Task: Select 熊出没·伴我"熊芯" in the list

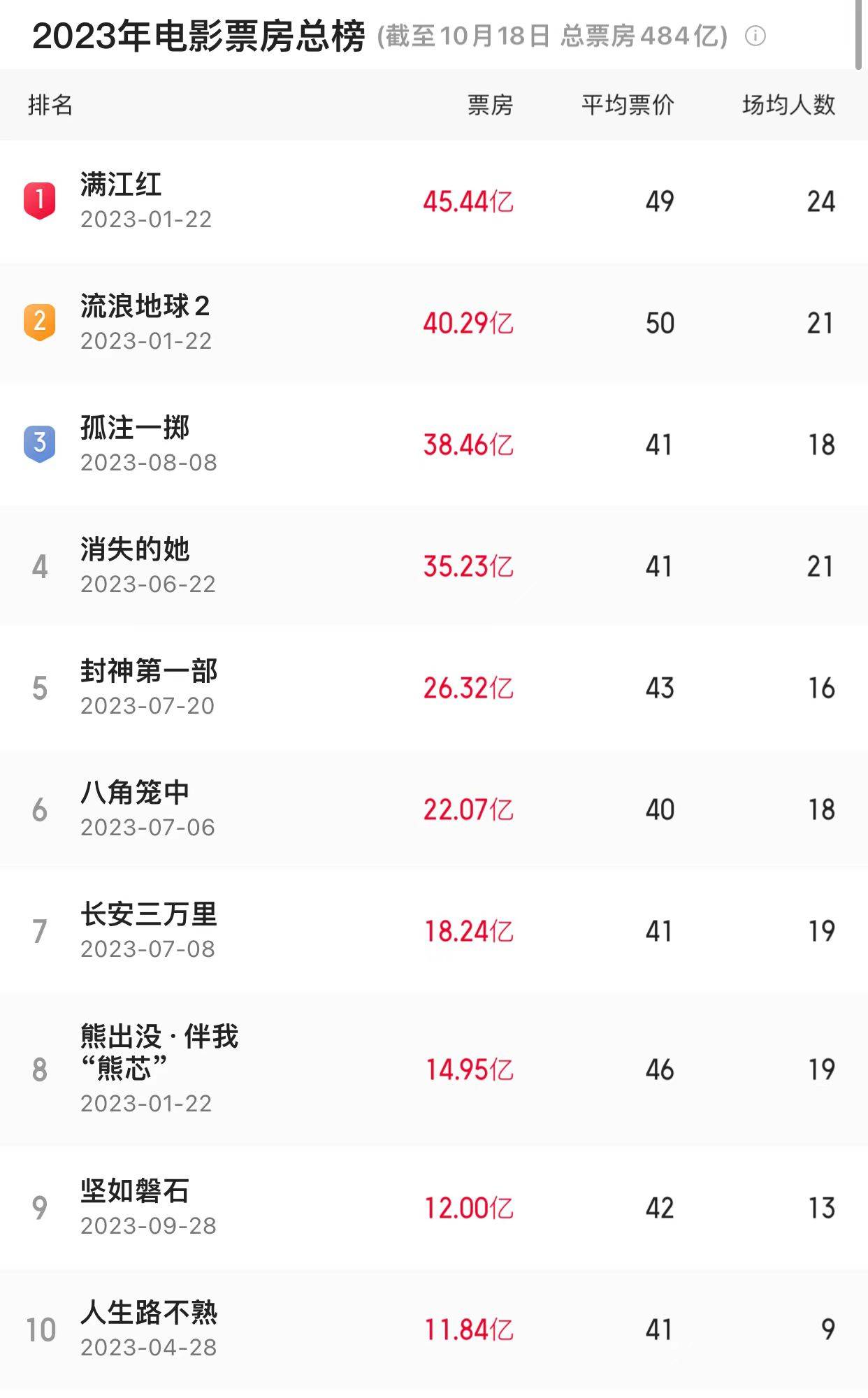Action: pos(159,1052)
